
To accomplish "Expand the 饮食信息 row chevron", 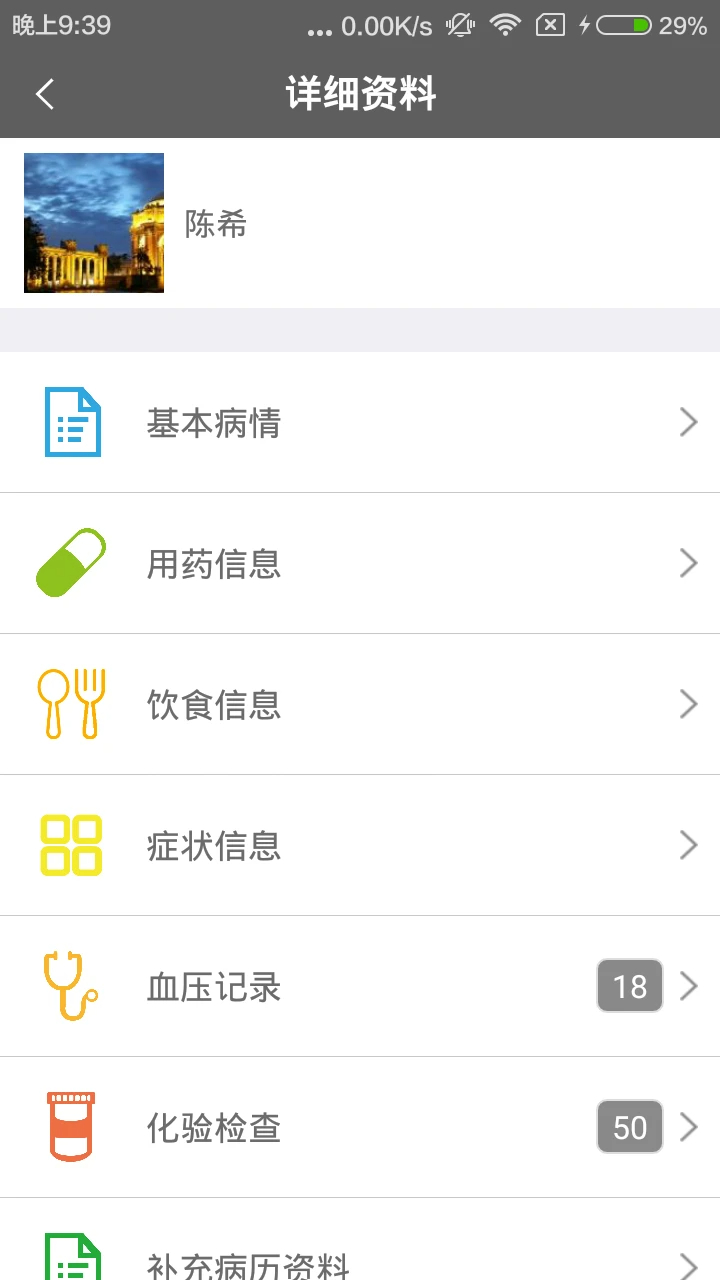I will (689, 703).
